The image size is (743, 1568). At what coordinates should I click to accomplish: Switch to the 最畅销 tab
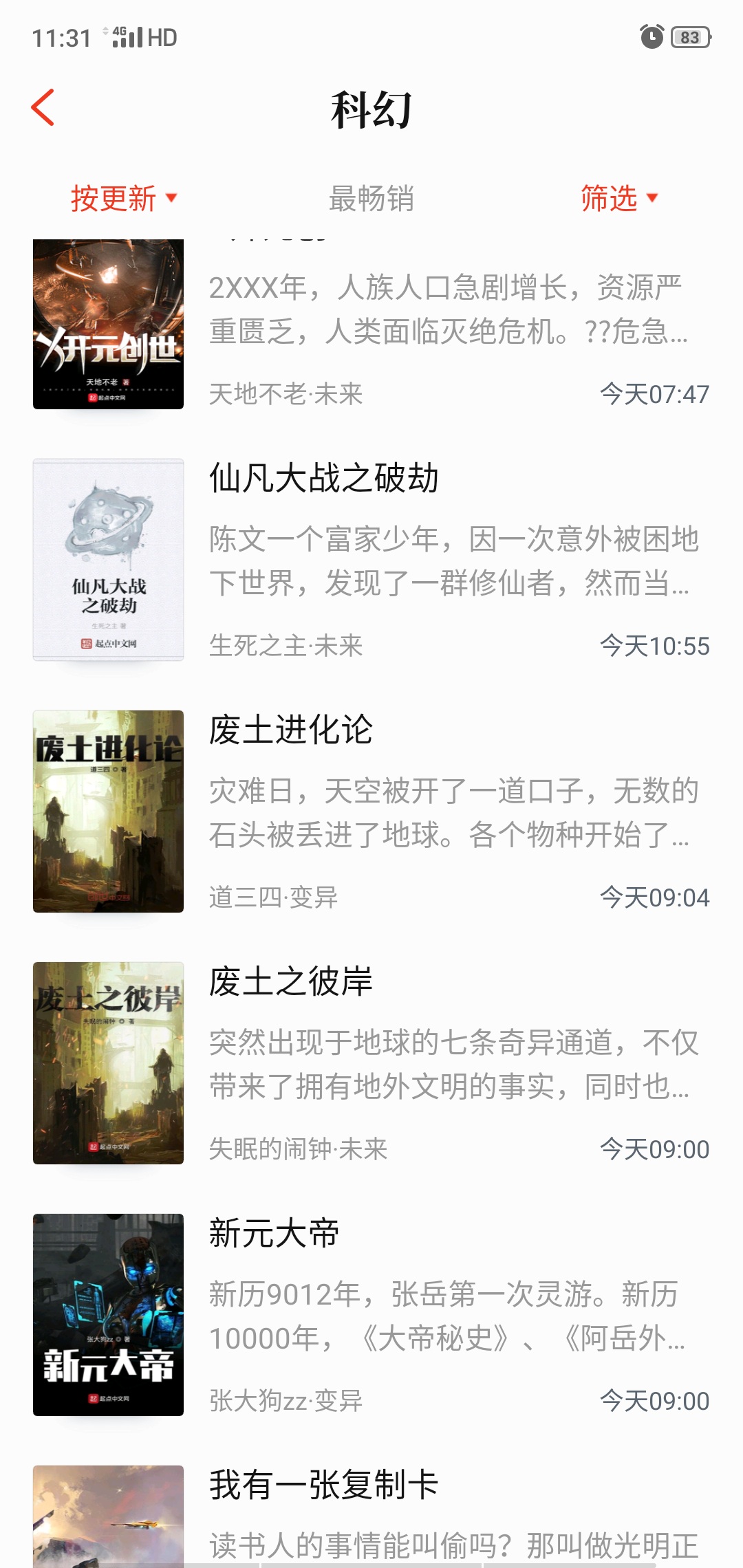point(371,199)
